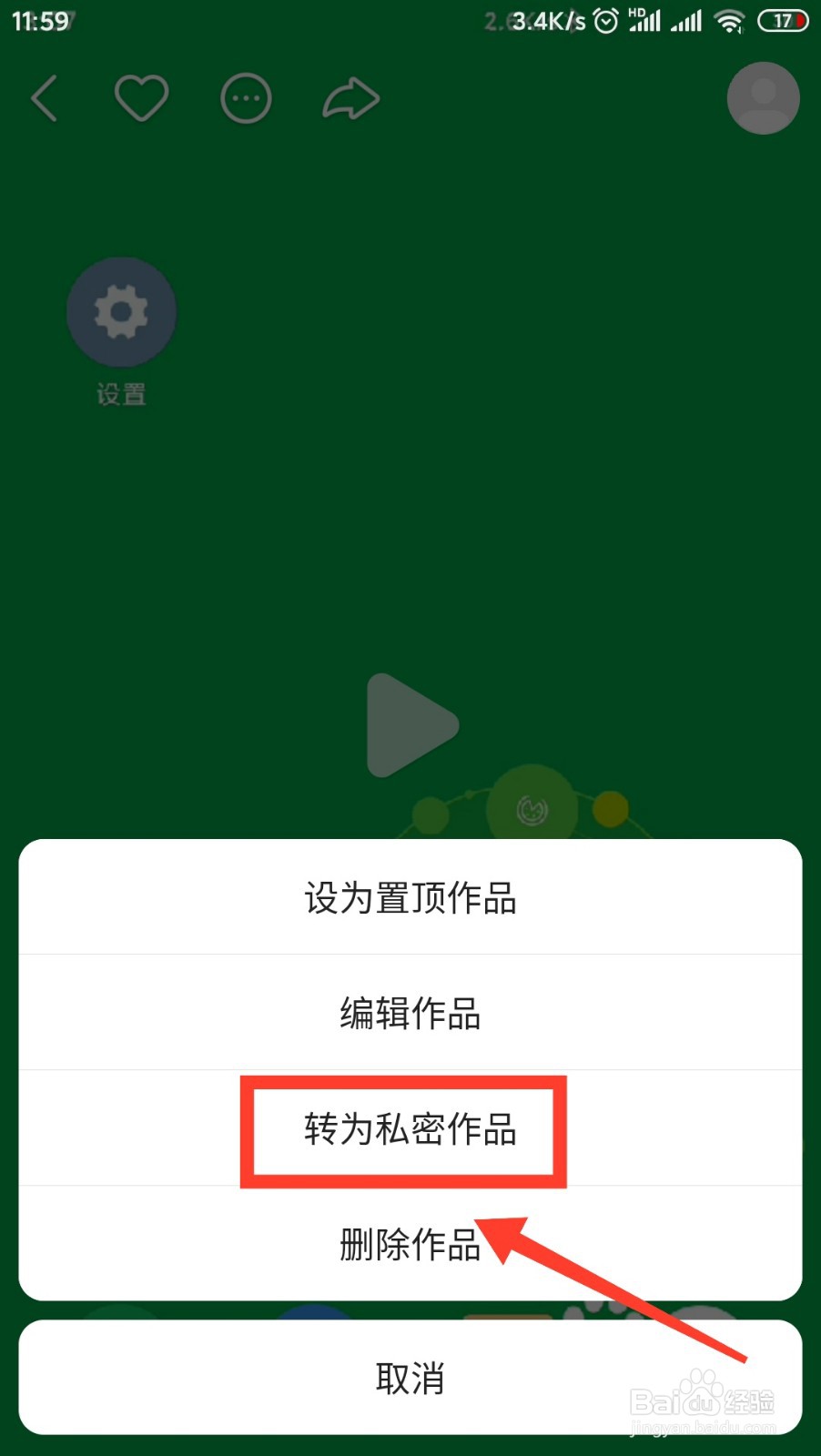Like the video using the heart icon
Viewport: 821px width, 1456px height.
click(141, 96)
